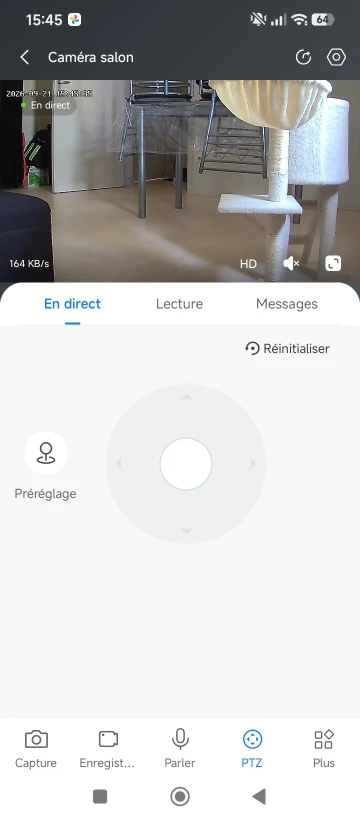Tap Parler to talk through the camera
This screenshot has height=820, width=360.
[x=180, y=749]
